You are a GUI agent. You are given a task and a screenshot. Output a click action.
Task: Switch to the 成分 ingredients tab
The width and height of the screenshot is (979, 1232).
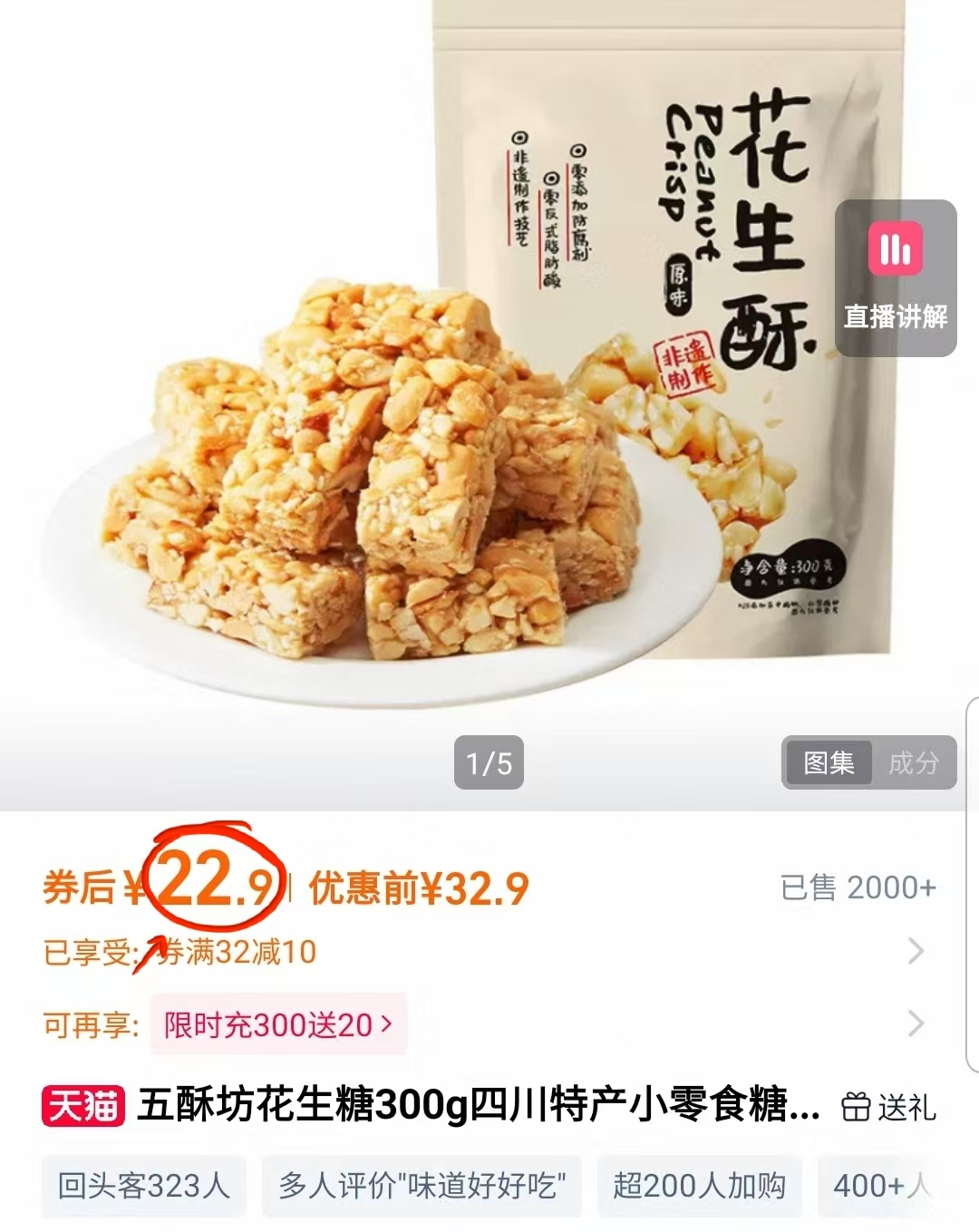coord(916,763)
